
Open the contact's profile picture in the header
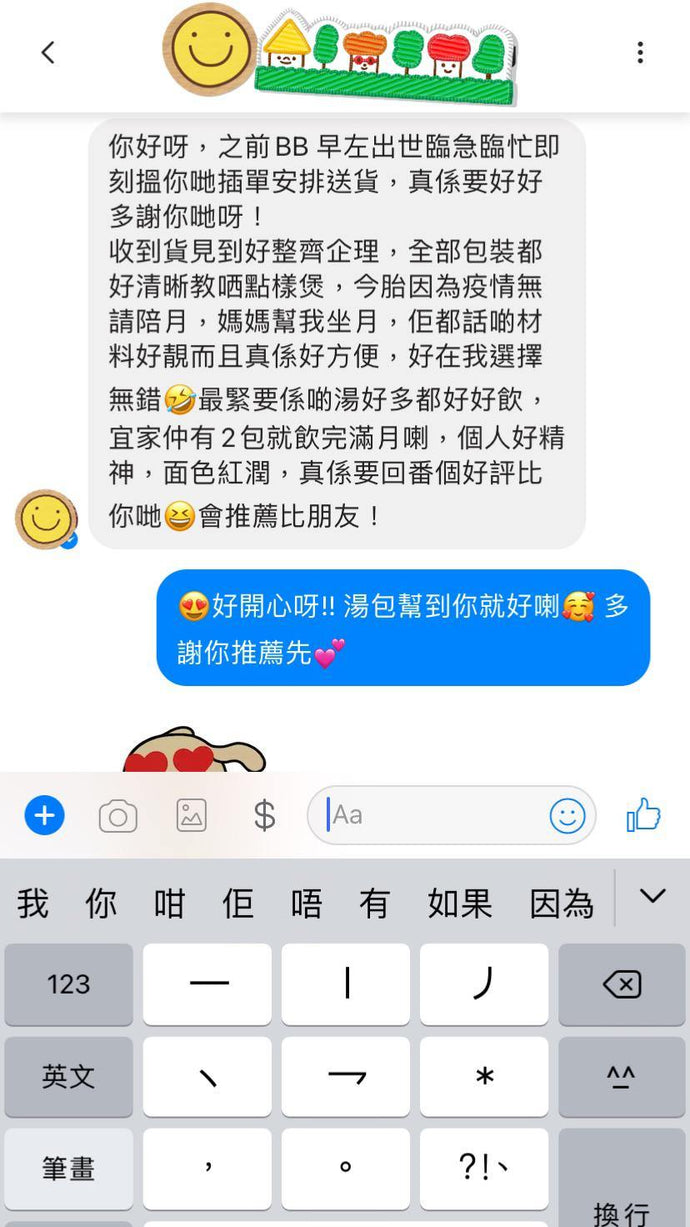208,48
